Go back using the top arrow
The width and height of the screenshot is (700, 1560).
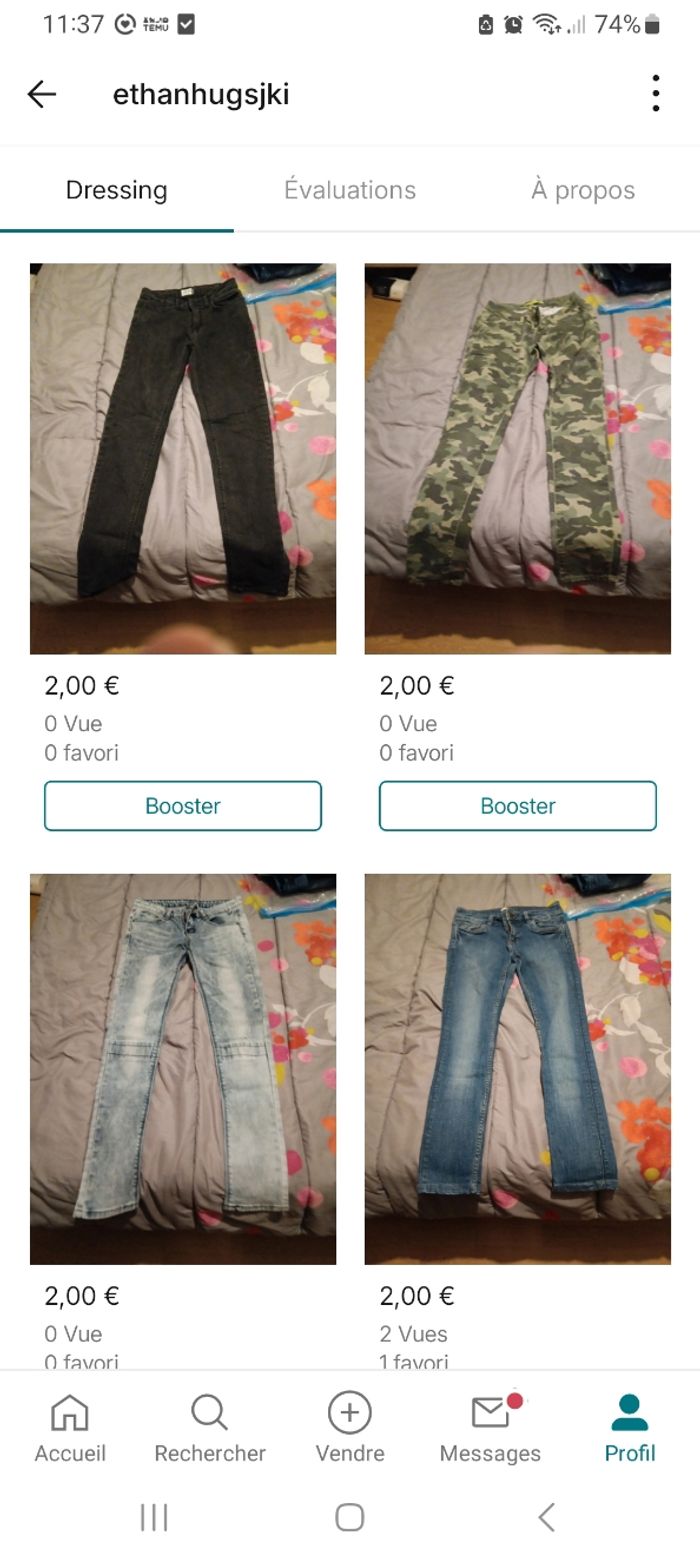point(42,94)
